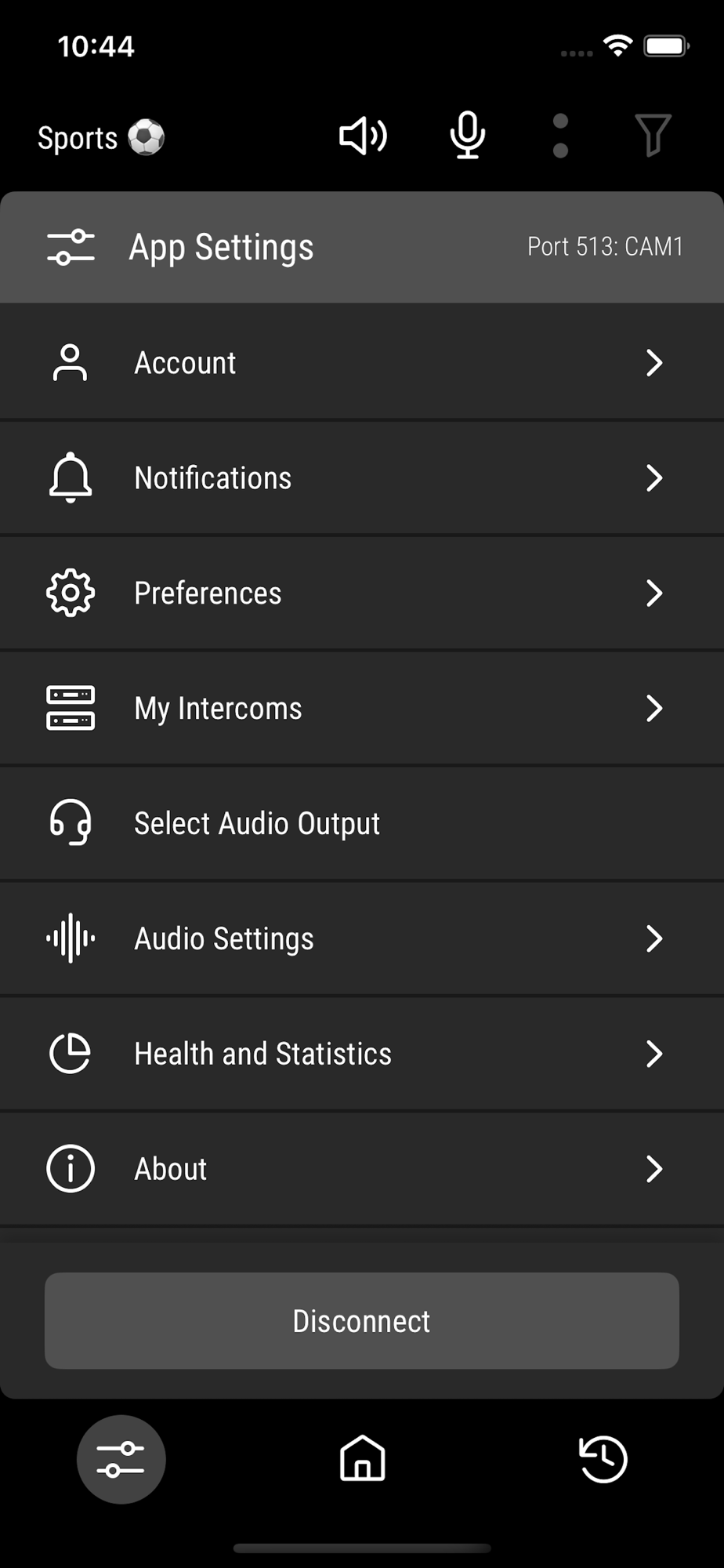Switch to the history tab

603,1459
